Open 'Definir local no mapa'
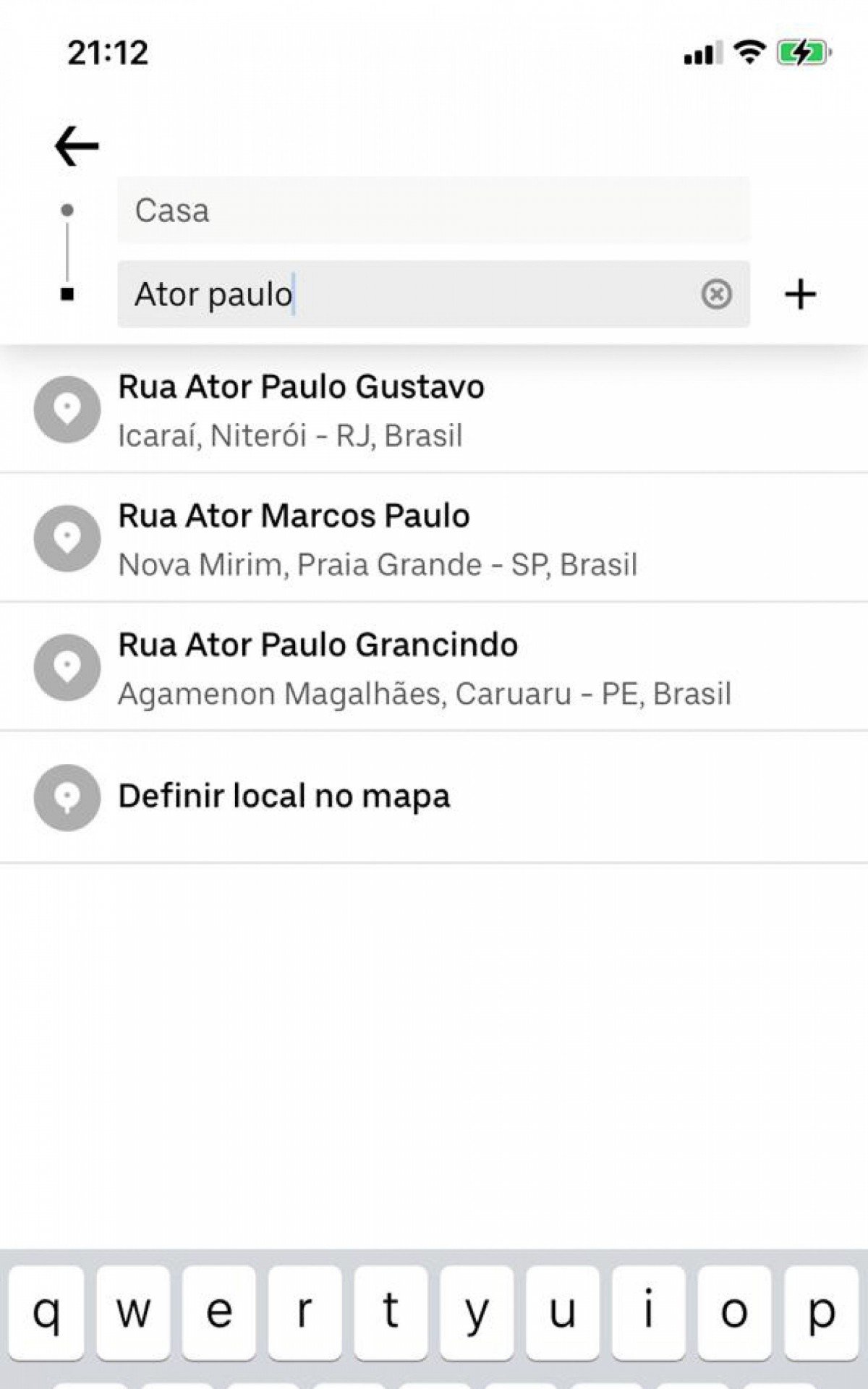This screenshot has width=868, height=1389. click(284, 796)
